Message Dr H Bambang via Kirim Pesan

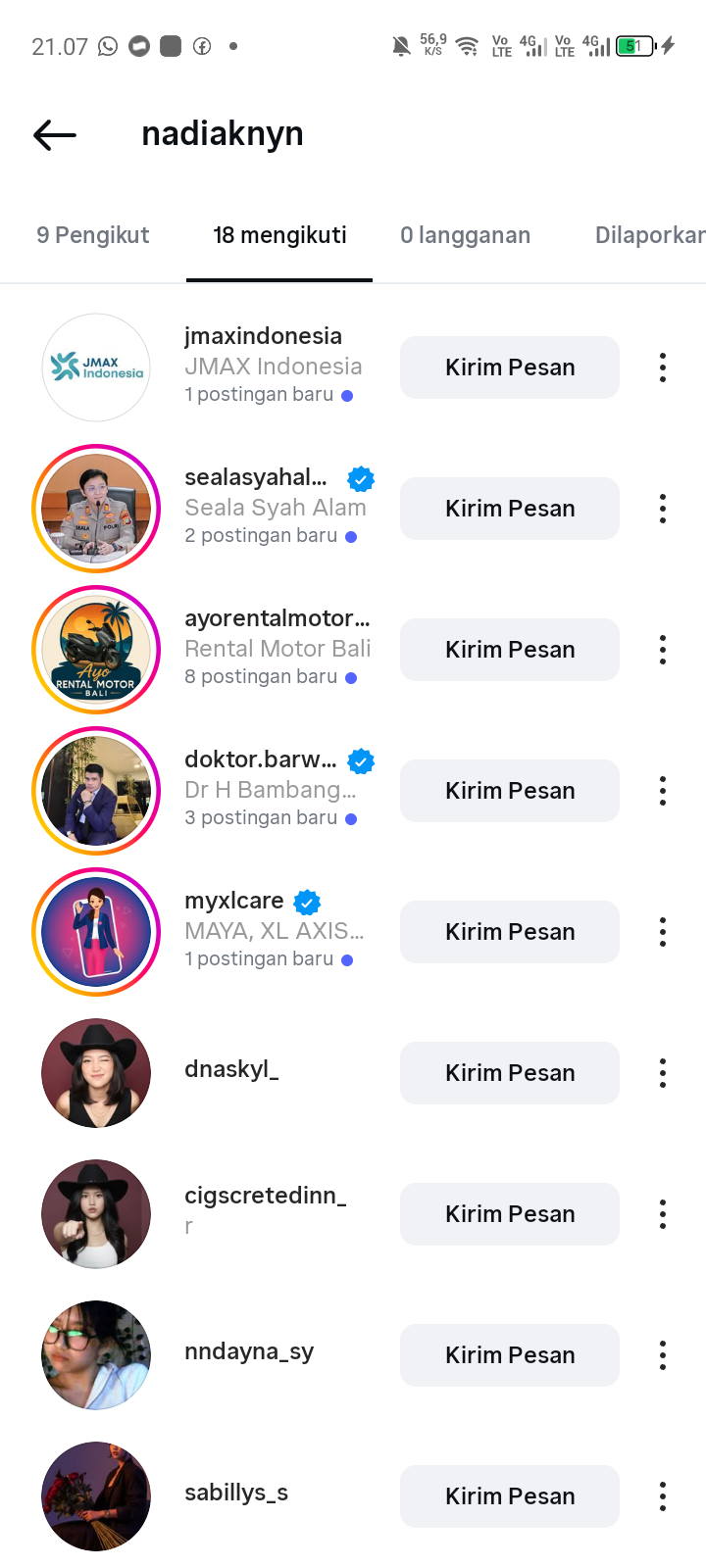pyautogui.click(x=510, y=791)
